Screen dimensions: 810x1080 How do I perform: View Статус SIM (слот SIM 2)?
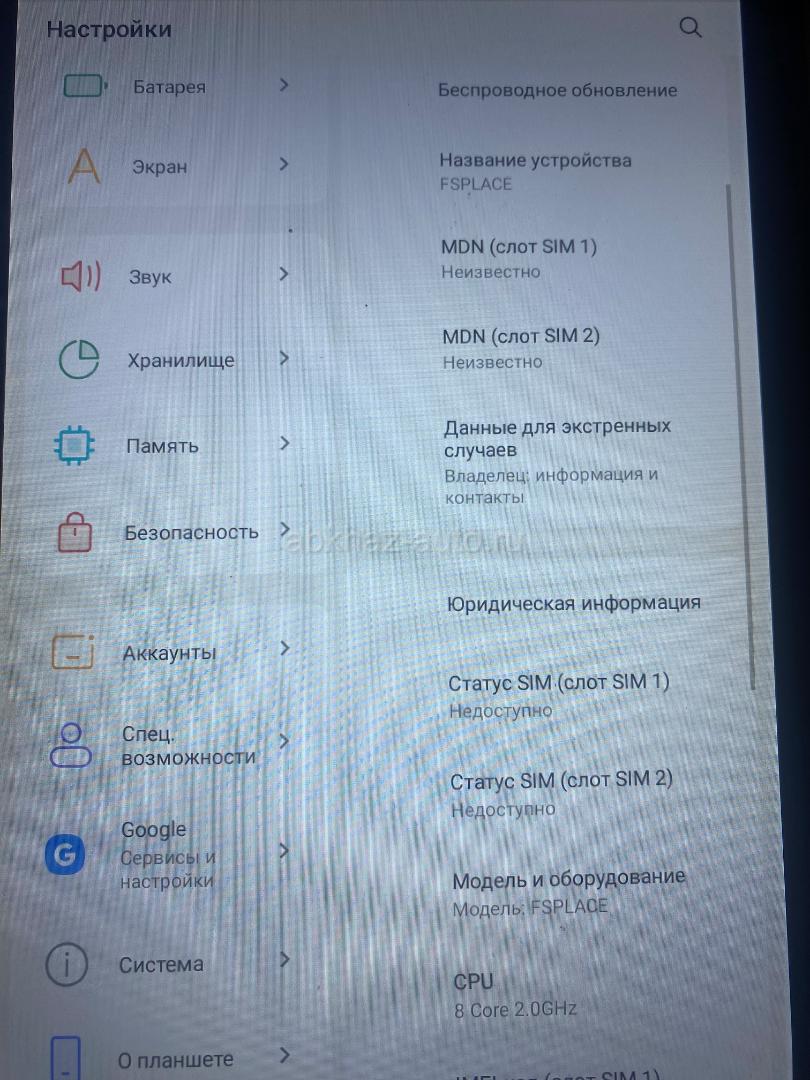pos(561,792)
